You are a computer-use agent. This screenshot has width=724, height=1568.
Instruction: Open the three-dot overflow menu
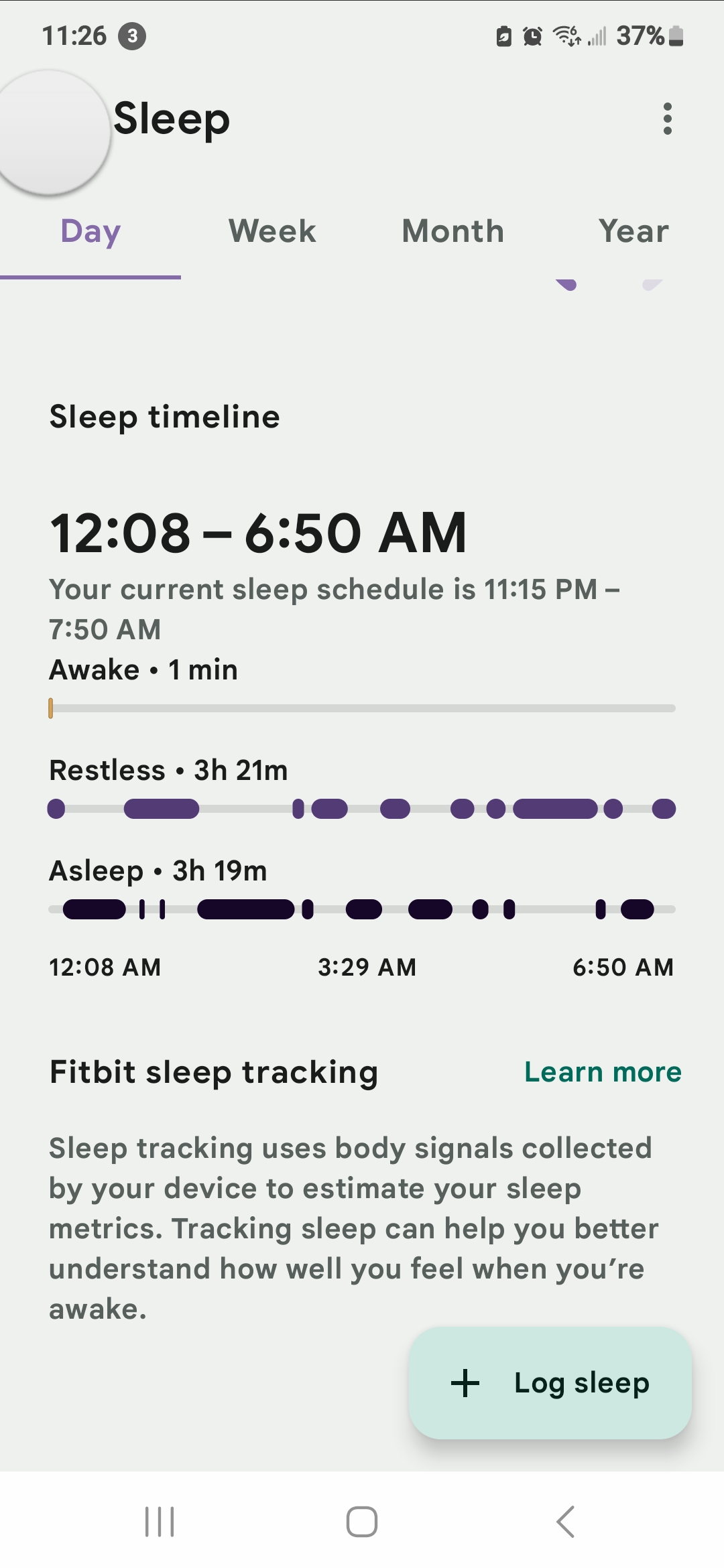[x=667, y=119]
